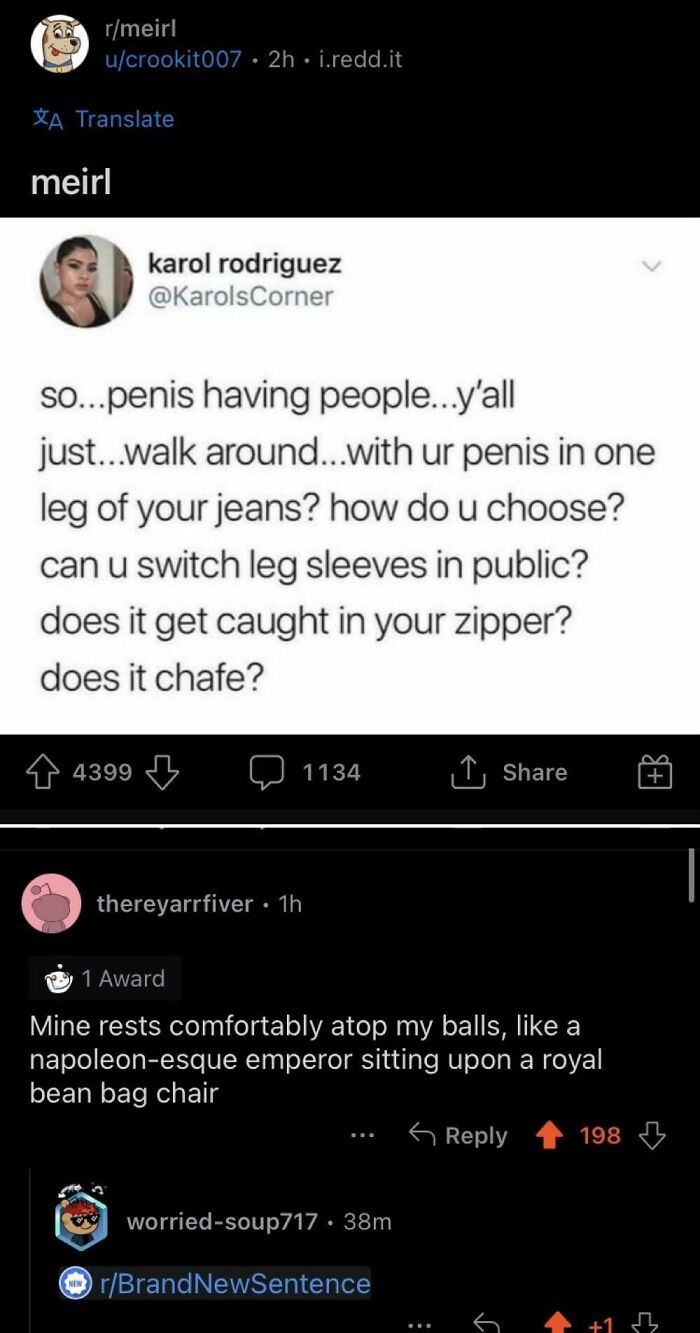The width and height of the screenshot is (700, 1333).
Task: Share this post
Action: (510, 772)
